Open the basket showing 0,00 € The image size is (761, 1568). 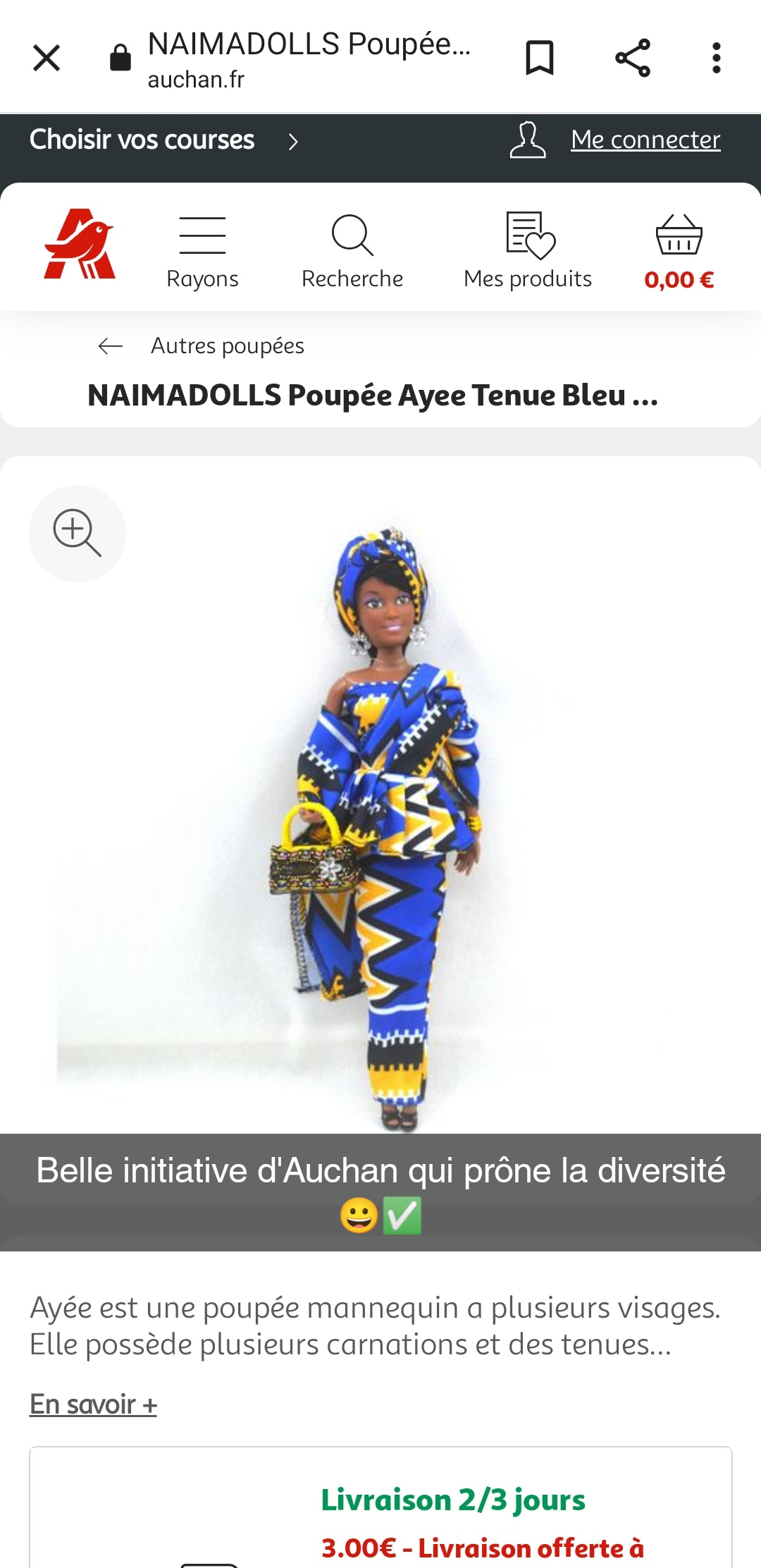click(x=679, y=252)
